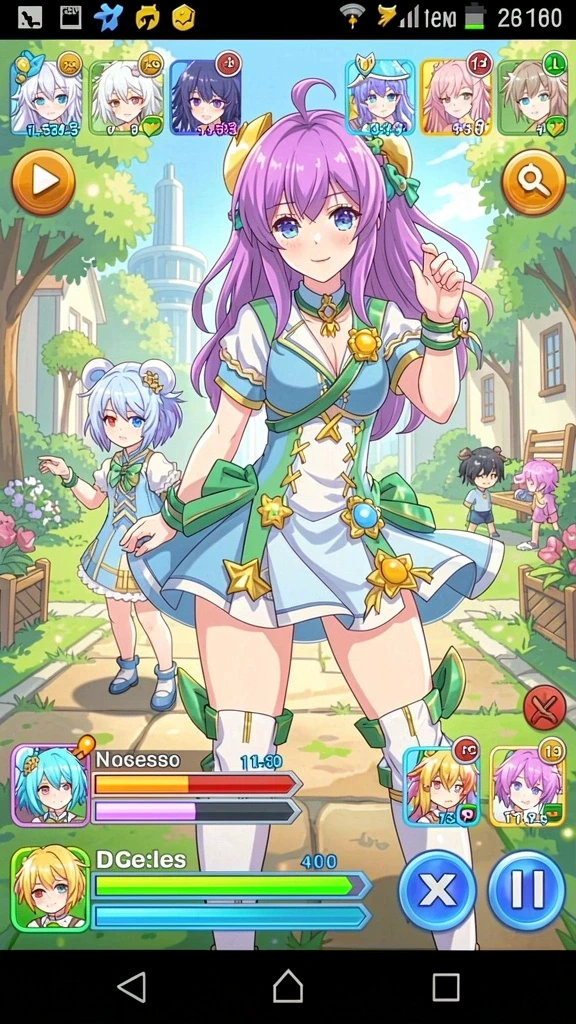
Task: Go to the system home screen
Action: coord(288,986)
